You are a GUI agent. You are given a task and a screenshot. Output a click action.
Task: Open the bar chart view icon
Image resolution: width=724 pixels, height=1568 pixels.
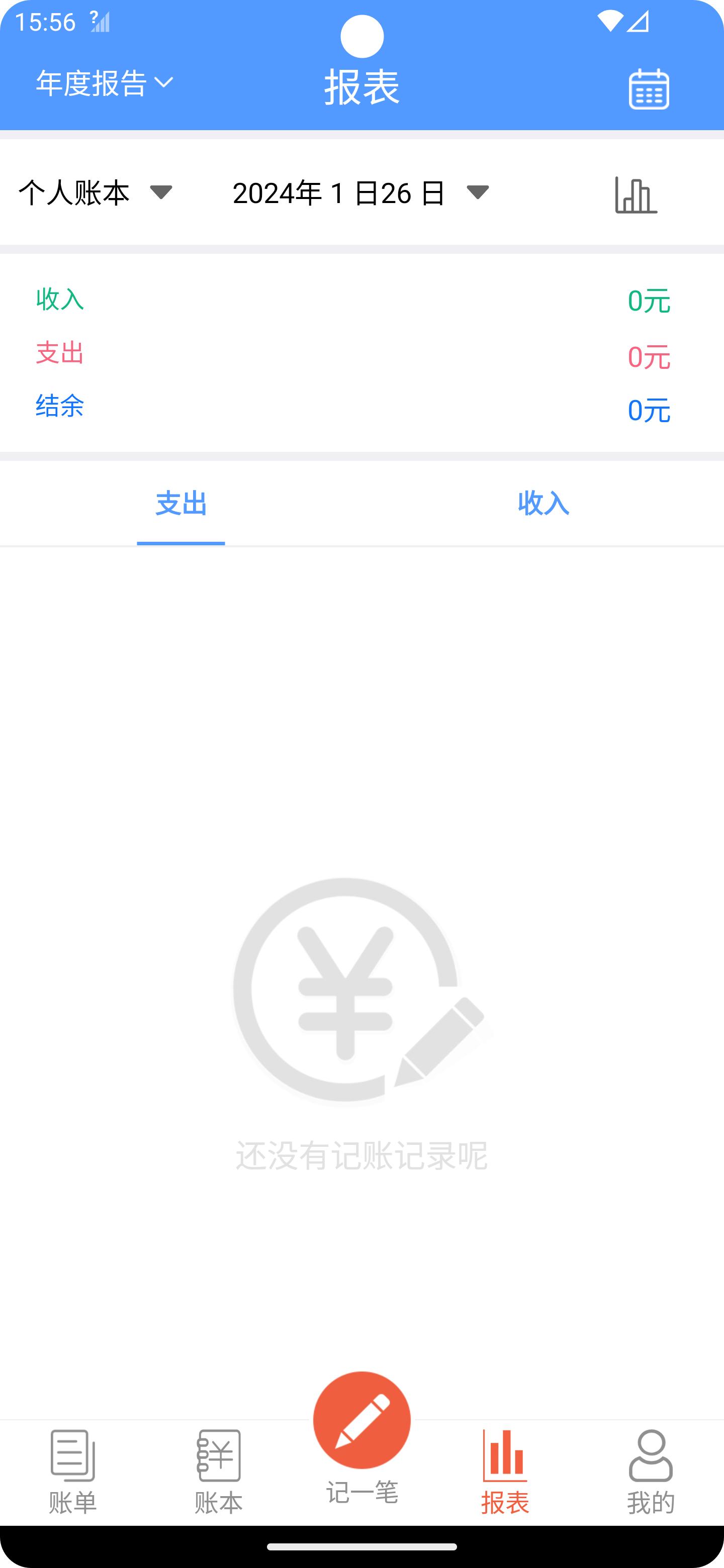[x=636, y=195]
